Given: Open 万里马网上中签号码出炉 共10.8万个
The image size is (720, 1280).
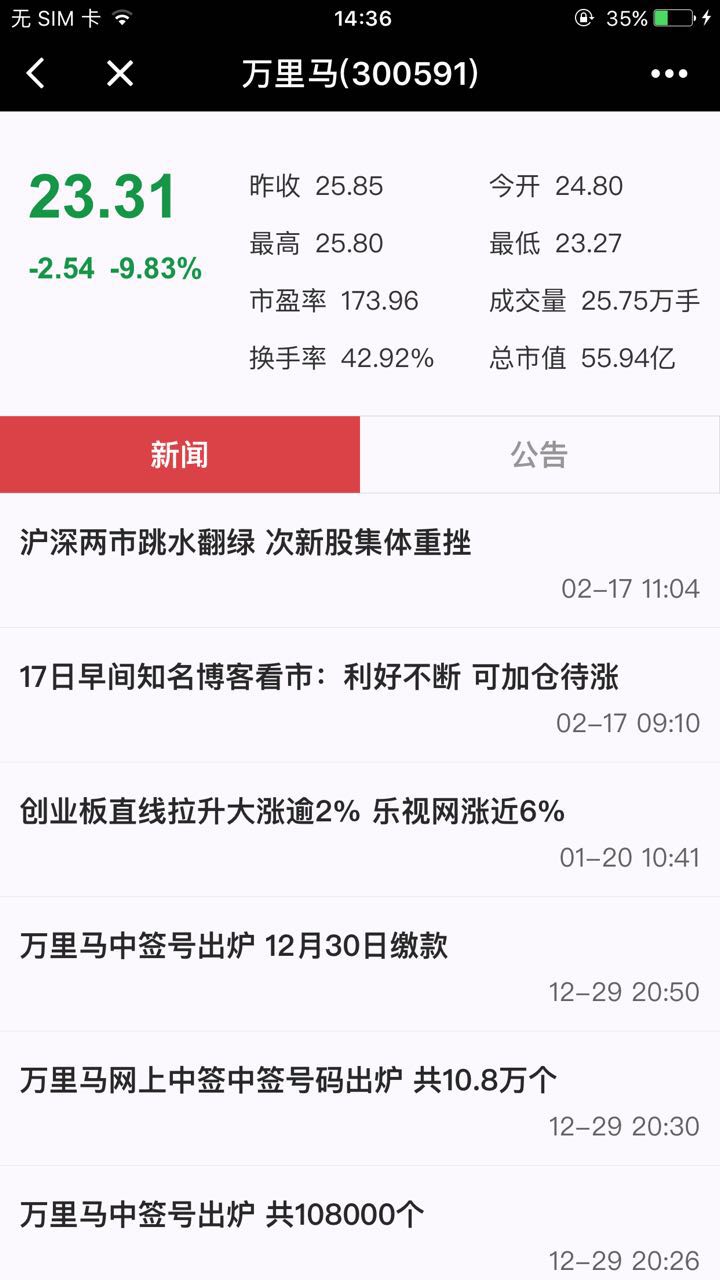Looking at the screenshot, I should point(288,1081).
